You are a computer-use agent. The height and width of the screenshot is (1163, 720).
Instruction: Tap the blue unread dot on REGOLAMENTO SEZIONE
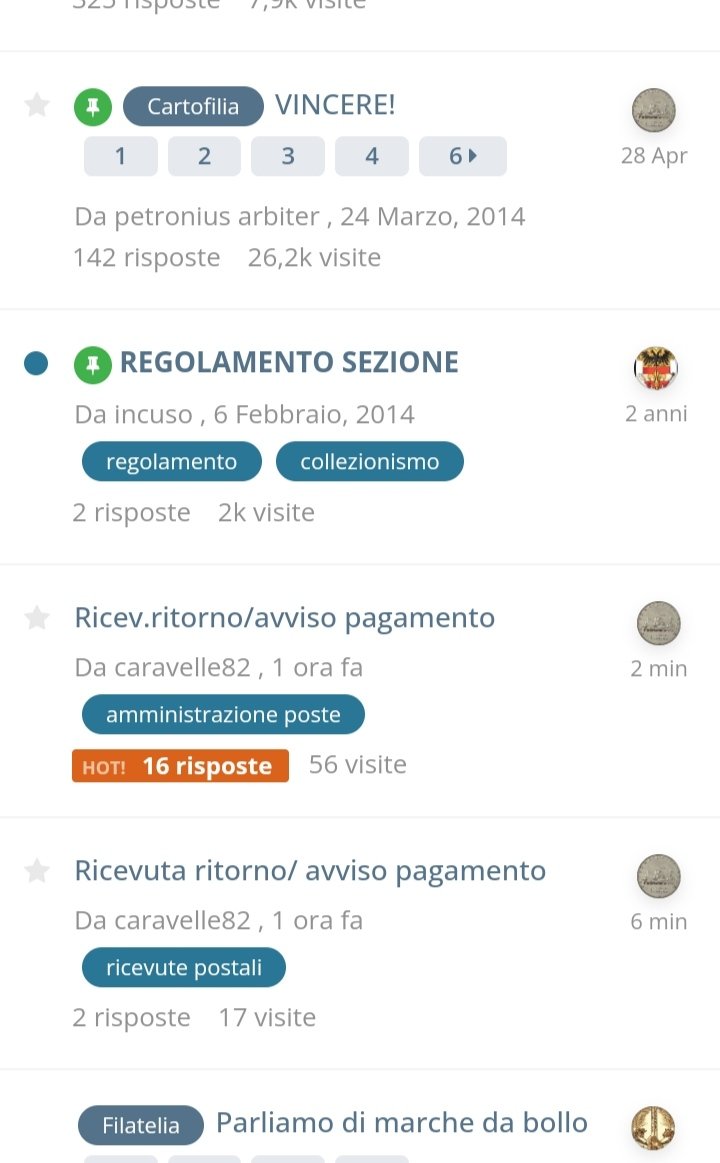point(36,363)
